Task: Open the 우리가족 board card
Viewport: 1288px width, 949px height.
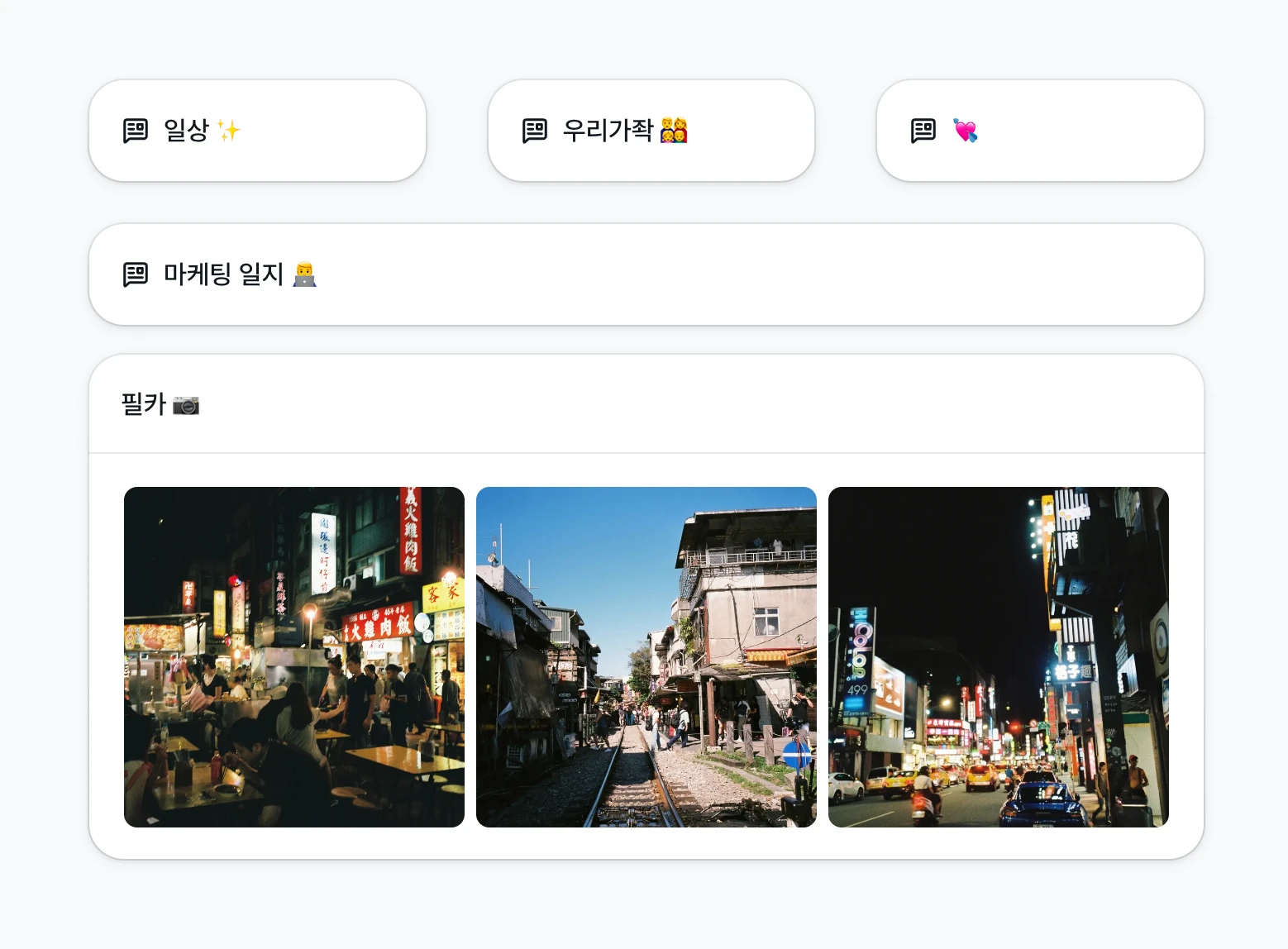Action: pyautogui.click(x=651, y=131)
